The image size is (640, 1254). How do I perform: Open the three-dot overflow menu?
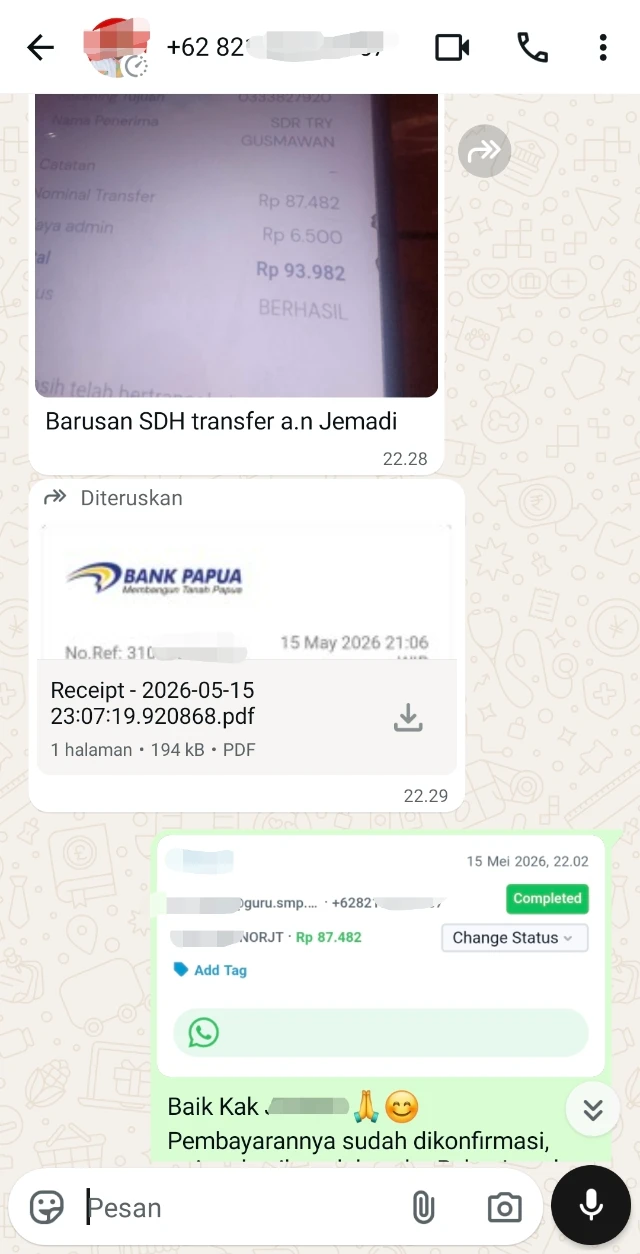click(603, 47)
